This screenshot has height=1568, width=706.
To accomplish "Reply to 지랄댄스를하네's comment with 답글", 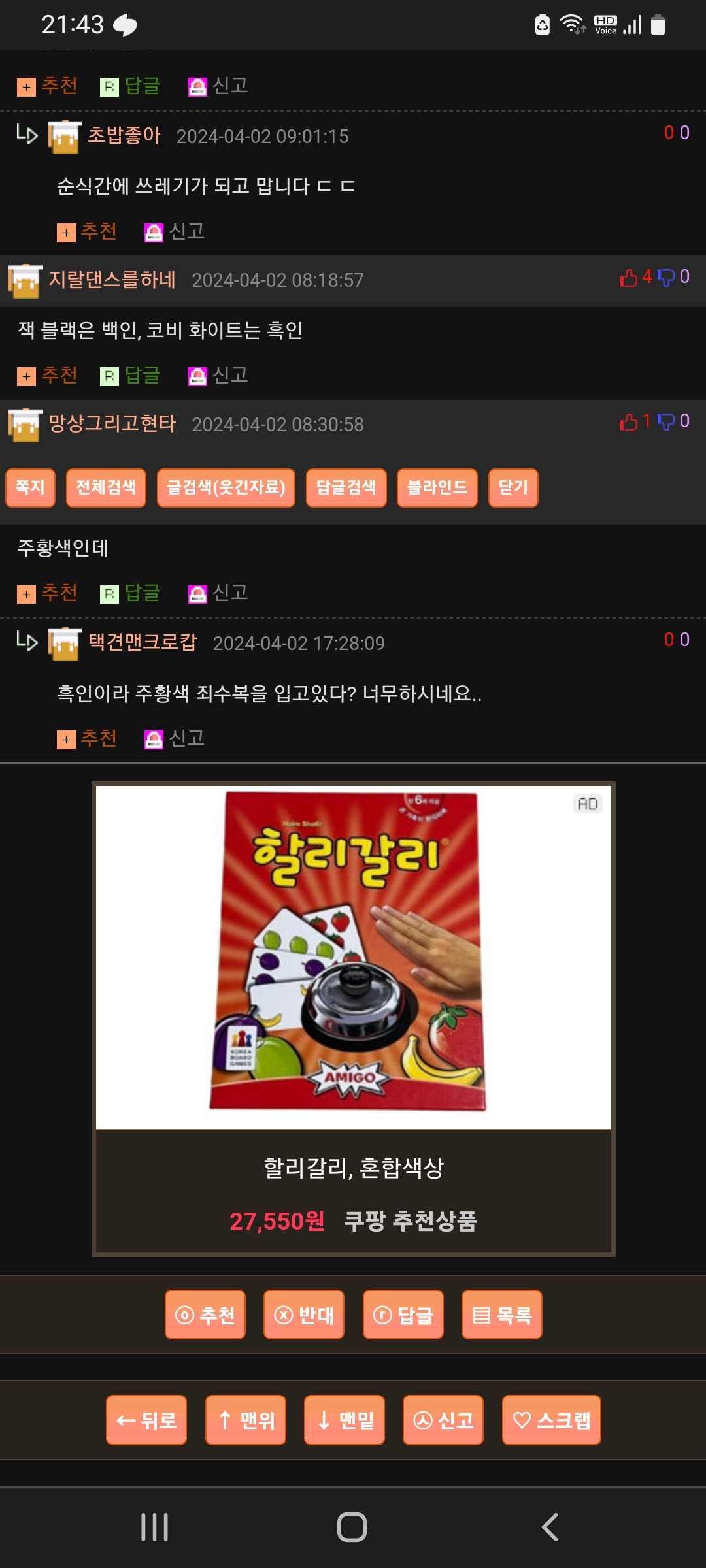I will click(x=130, y=375).
